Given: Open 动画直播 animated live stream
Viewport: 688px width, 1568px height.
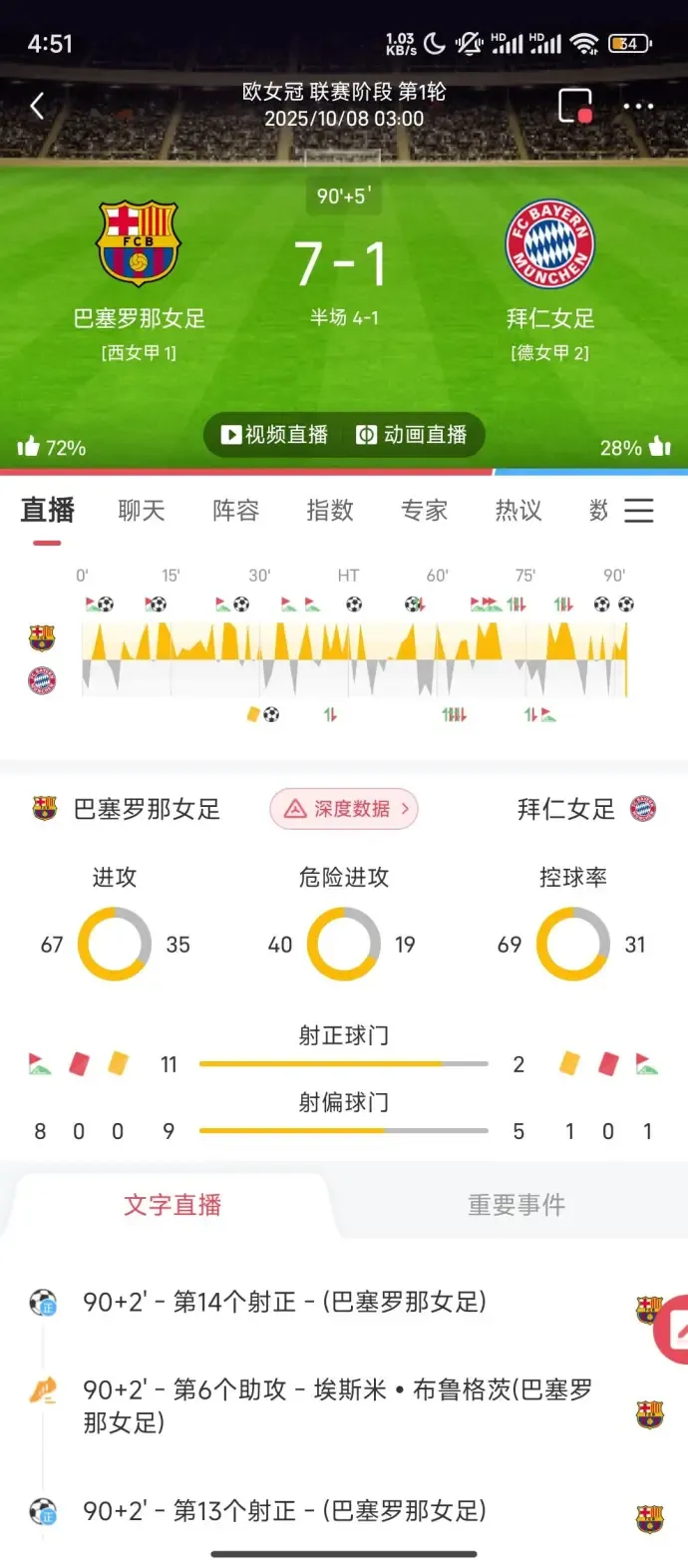Looking at the screenshot, I should 412,435.
